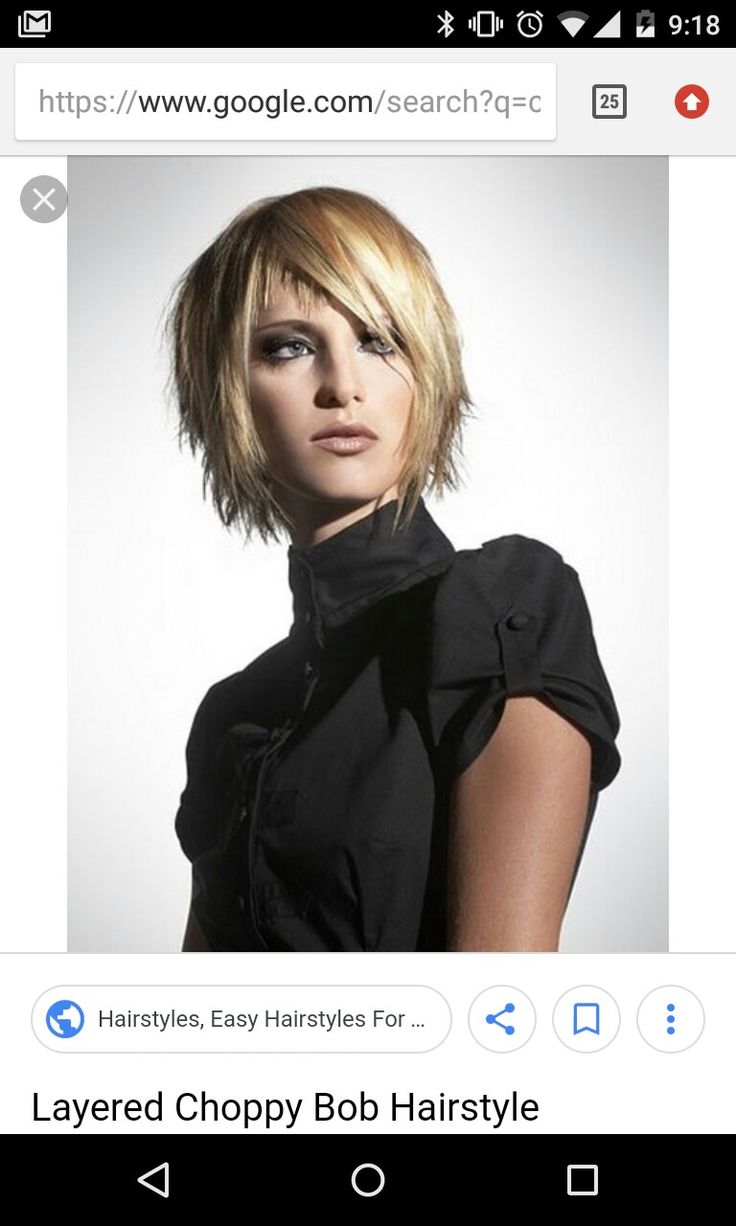
Task: Open the choppy bob hairstyle photo
Action: pos(367,553)
